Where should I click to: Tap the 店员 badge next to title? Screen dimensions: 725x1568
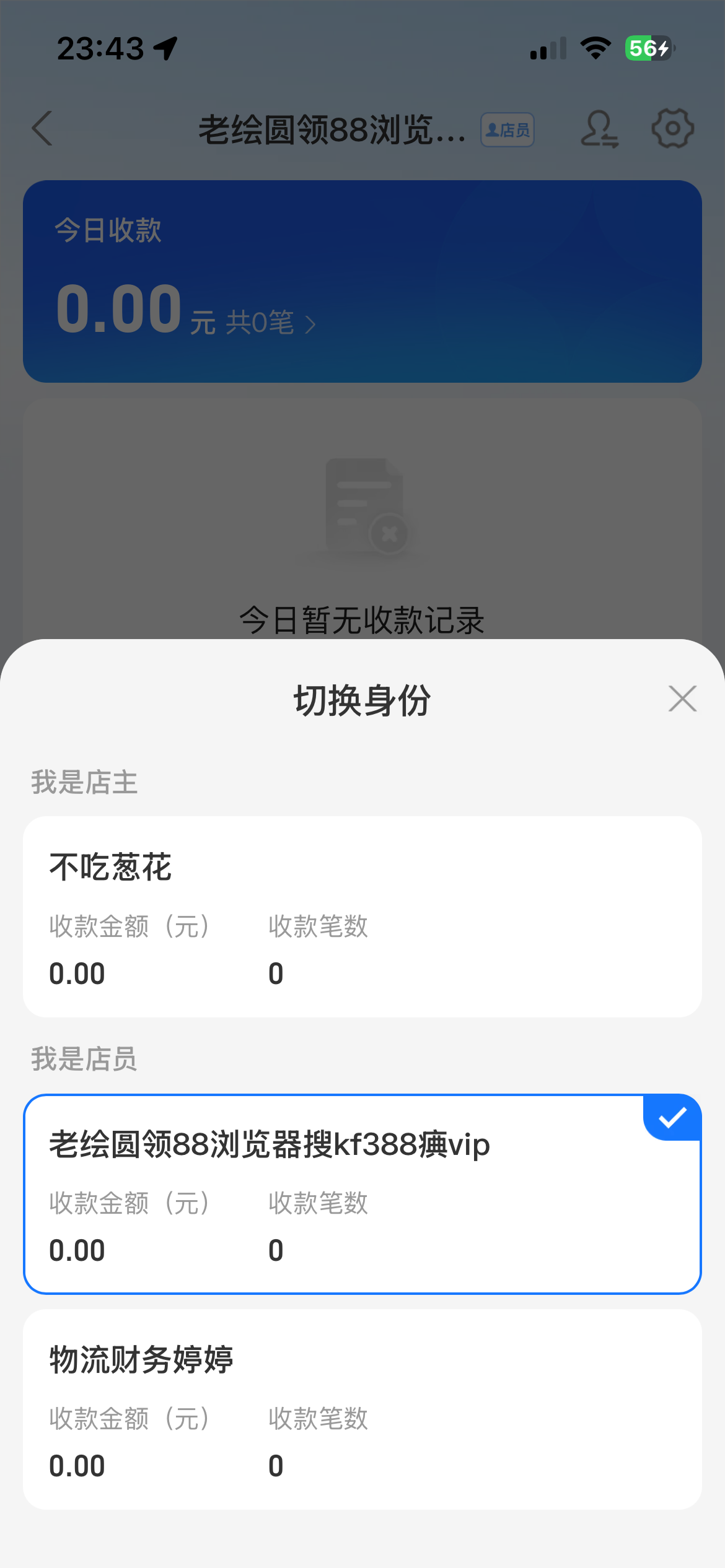point(506,129)
